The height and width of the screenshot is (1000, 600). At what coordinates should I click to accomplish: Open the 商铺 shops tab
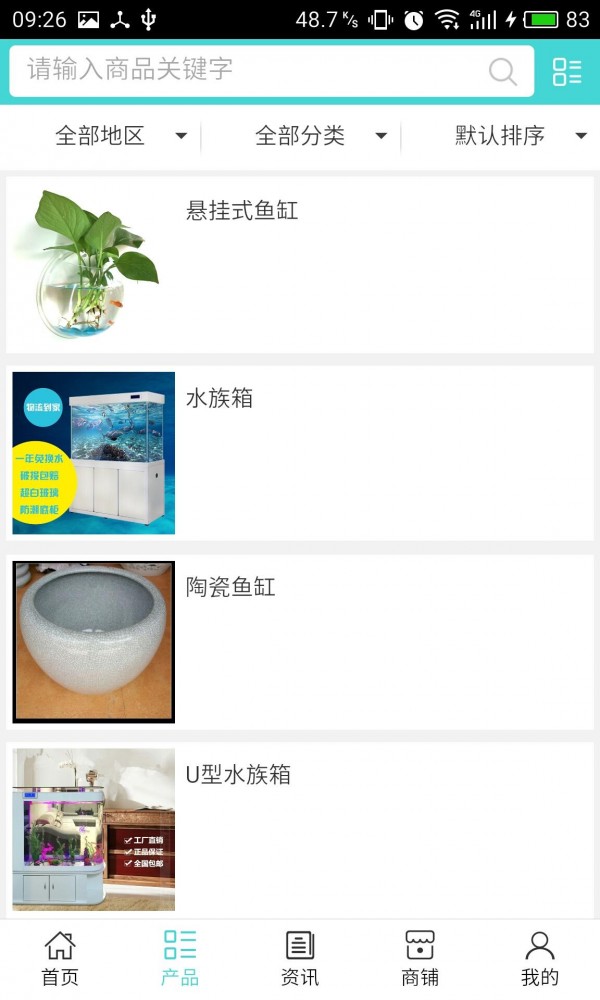420,958
